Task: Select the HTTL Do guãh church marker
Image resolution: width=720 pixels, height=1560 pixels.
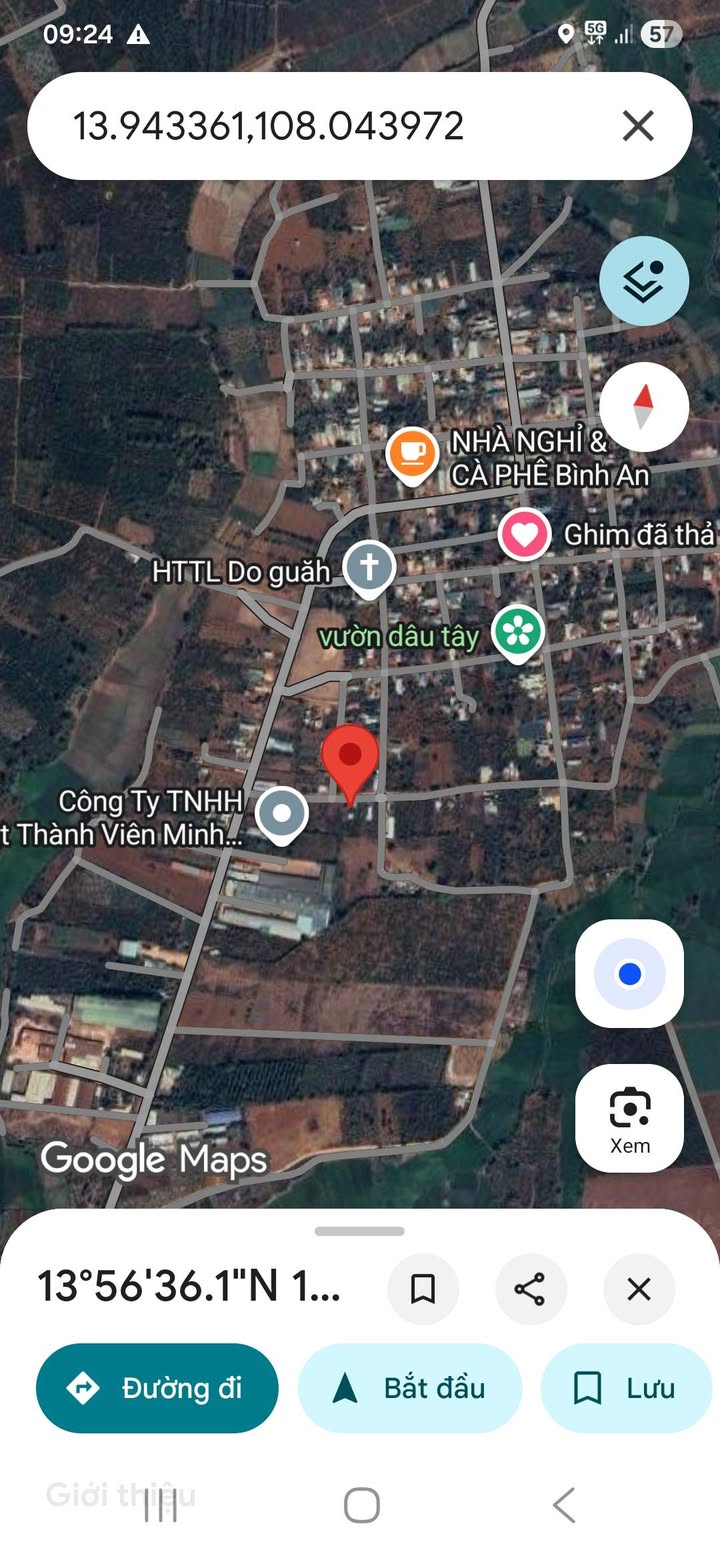Action: pyautogui.click(x=369, y=568)
